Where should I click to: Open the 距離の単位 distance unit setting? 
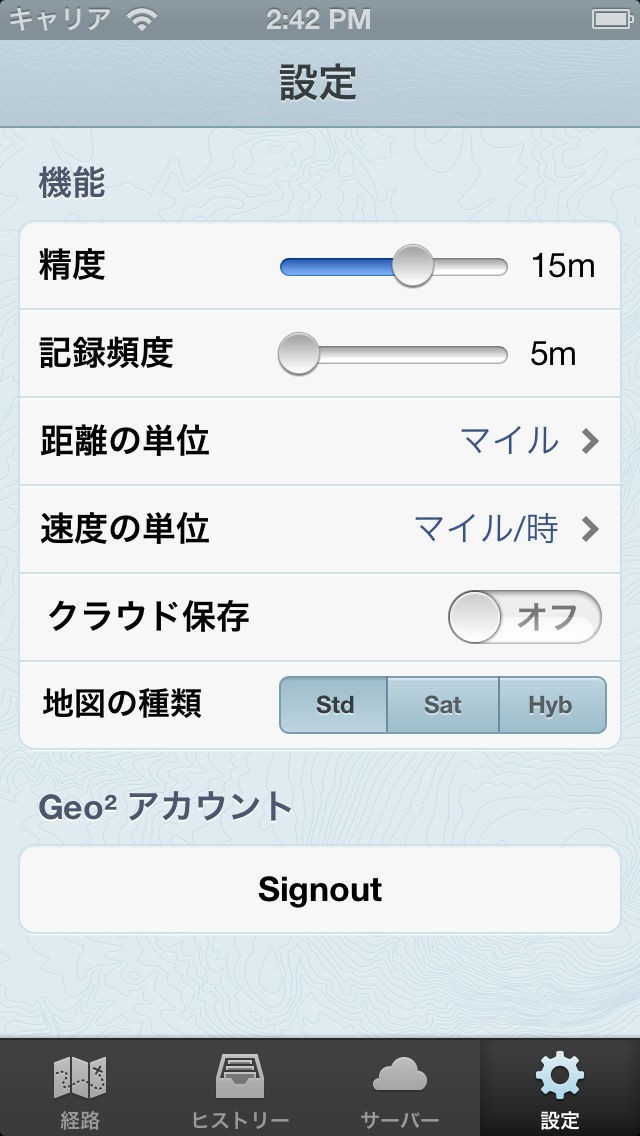(x=320, y=441)
